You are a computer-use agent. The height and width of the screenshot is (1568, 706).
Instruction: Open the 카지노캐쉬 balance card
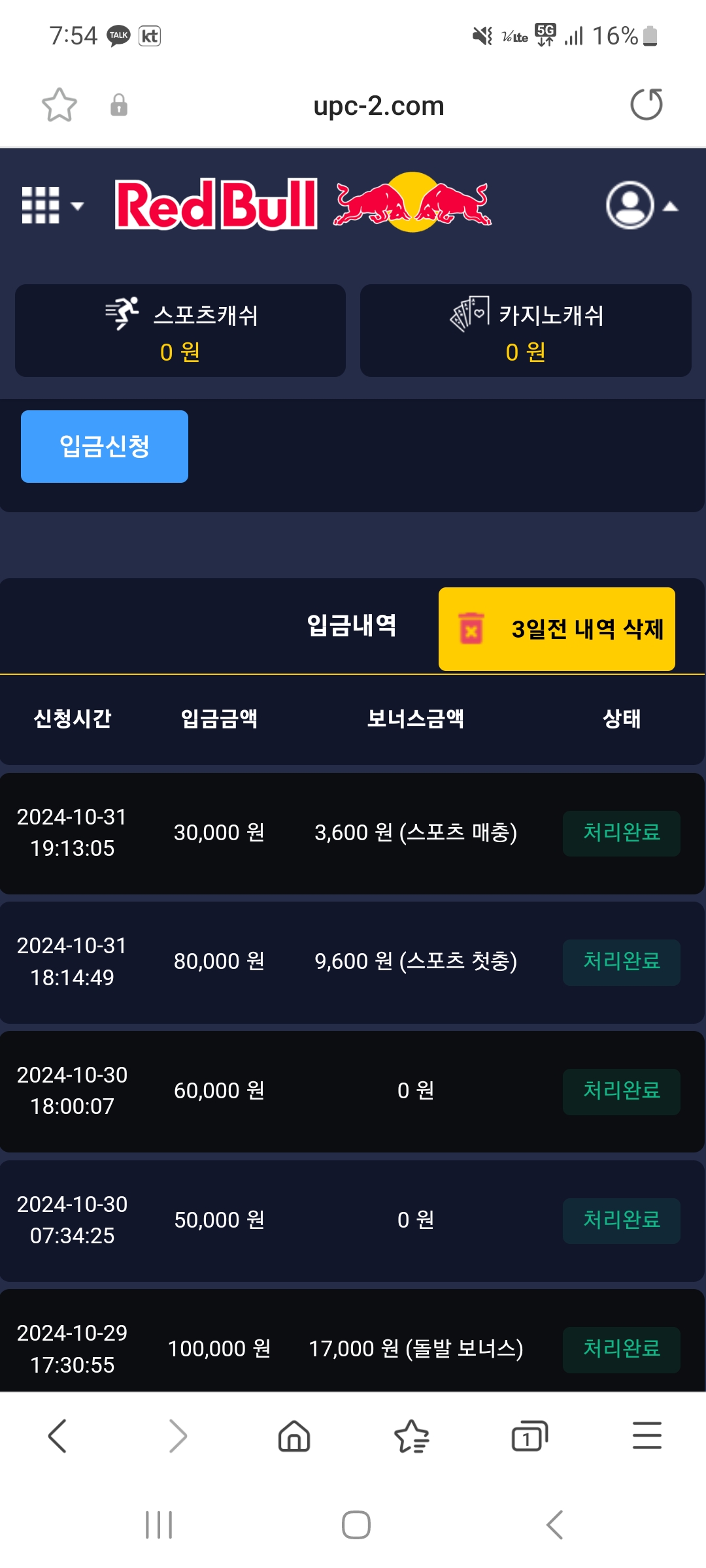tap(526, 331)
